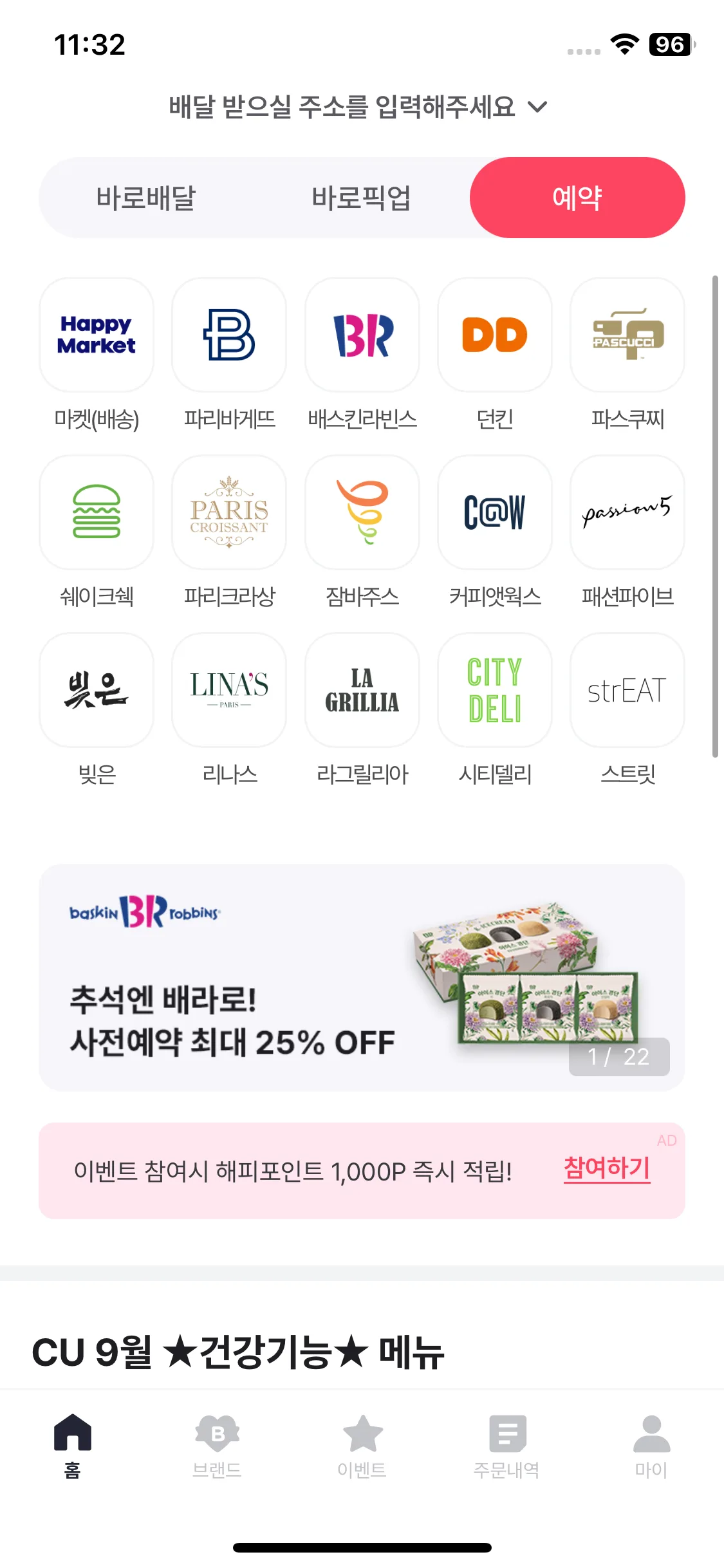Switch to the 마이 tab
The image size is (724, 1568).
(x=651, y=1445)
